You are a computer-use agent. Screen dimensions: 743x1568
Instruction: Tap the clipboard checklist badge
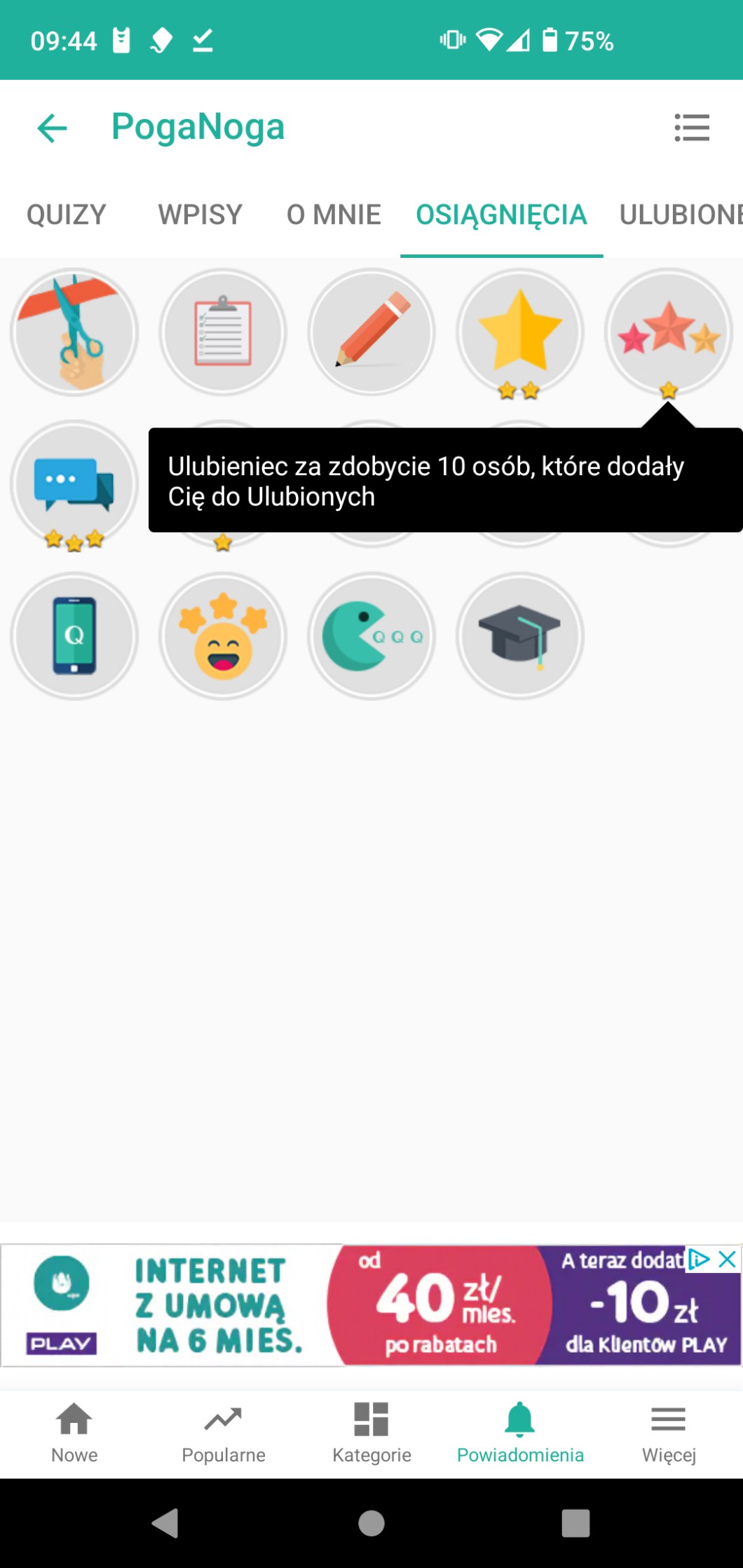(223, 332)
